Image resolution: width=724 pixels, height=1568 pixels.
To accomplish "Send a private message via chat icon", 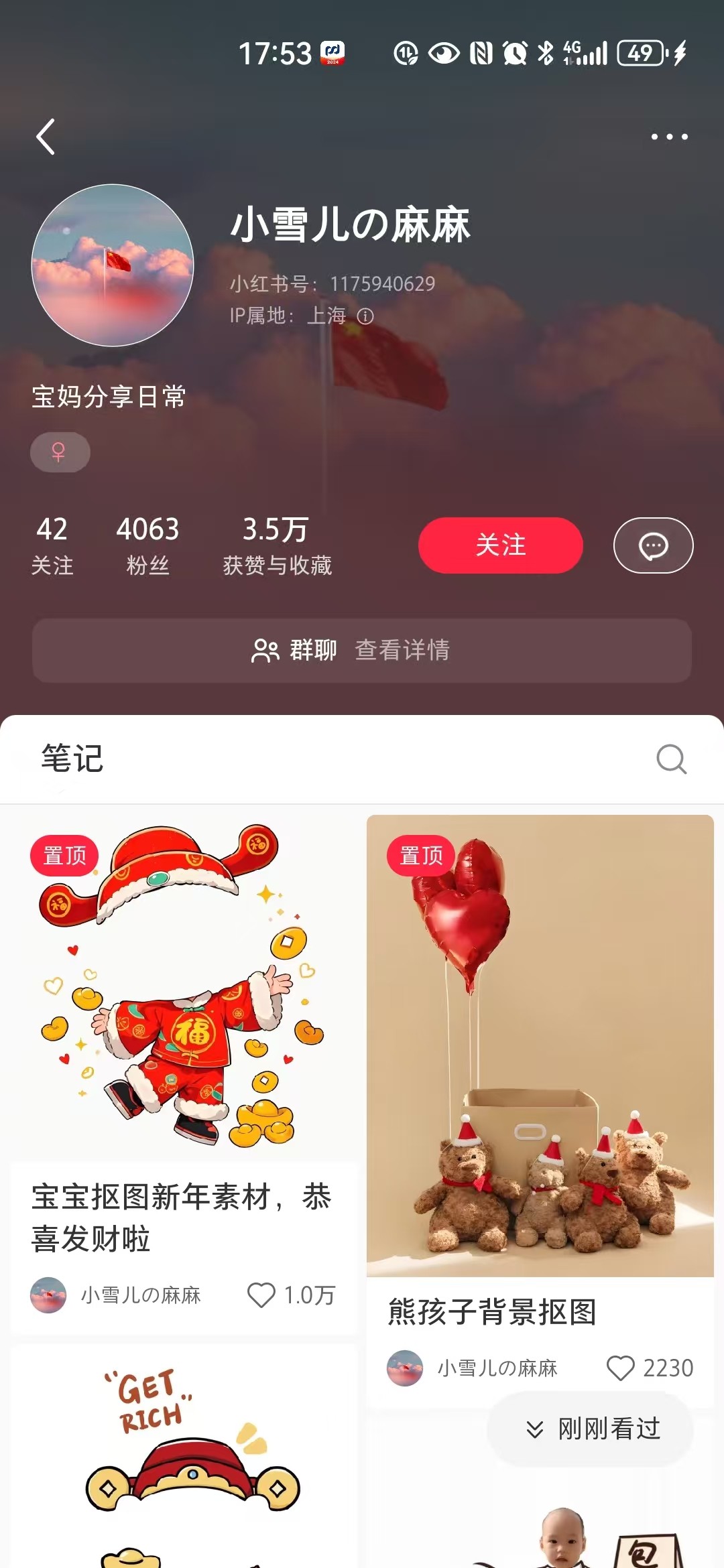I will [x=653, y=545].
